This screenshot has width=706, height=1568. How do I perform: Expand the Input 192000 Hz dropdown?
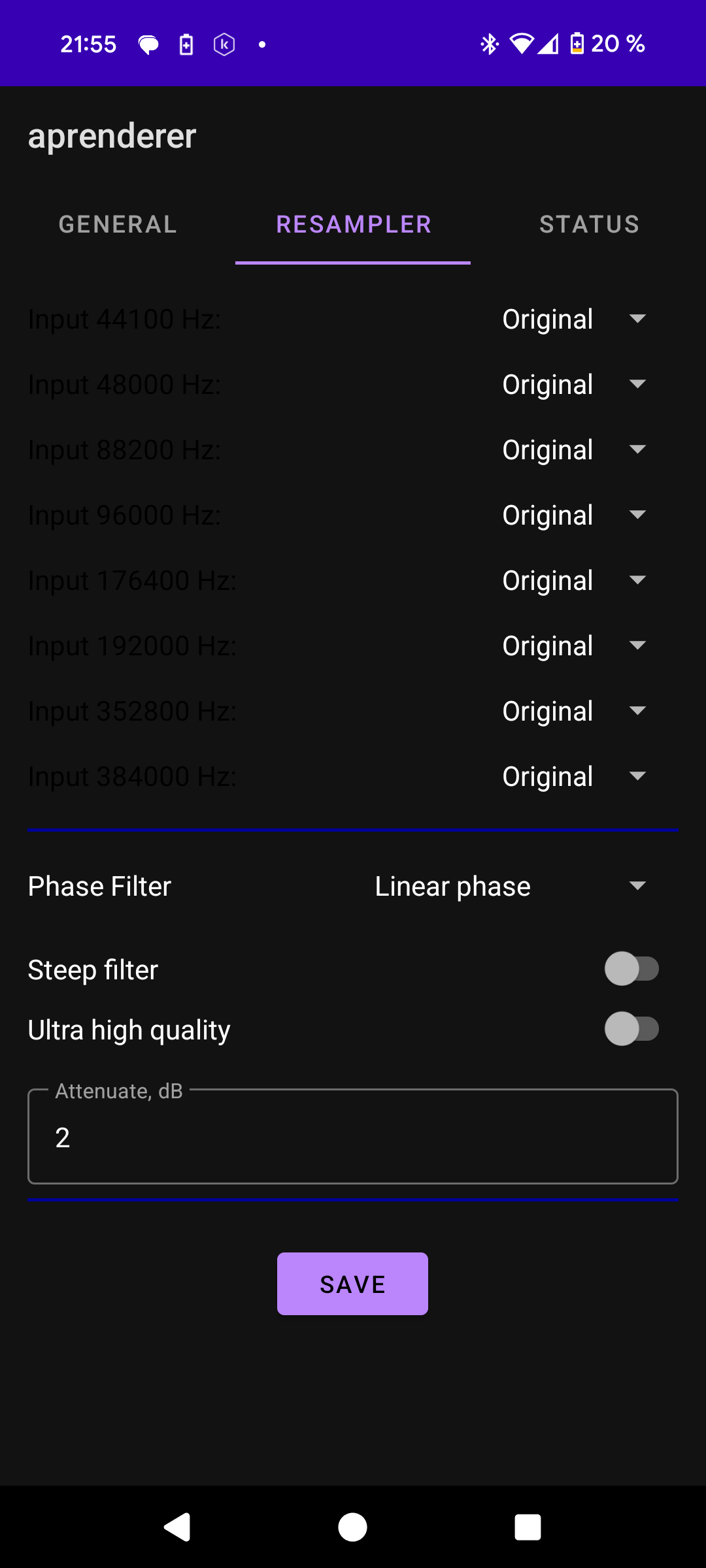575,645
